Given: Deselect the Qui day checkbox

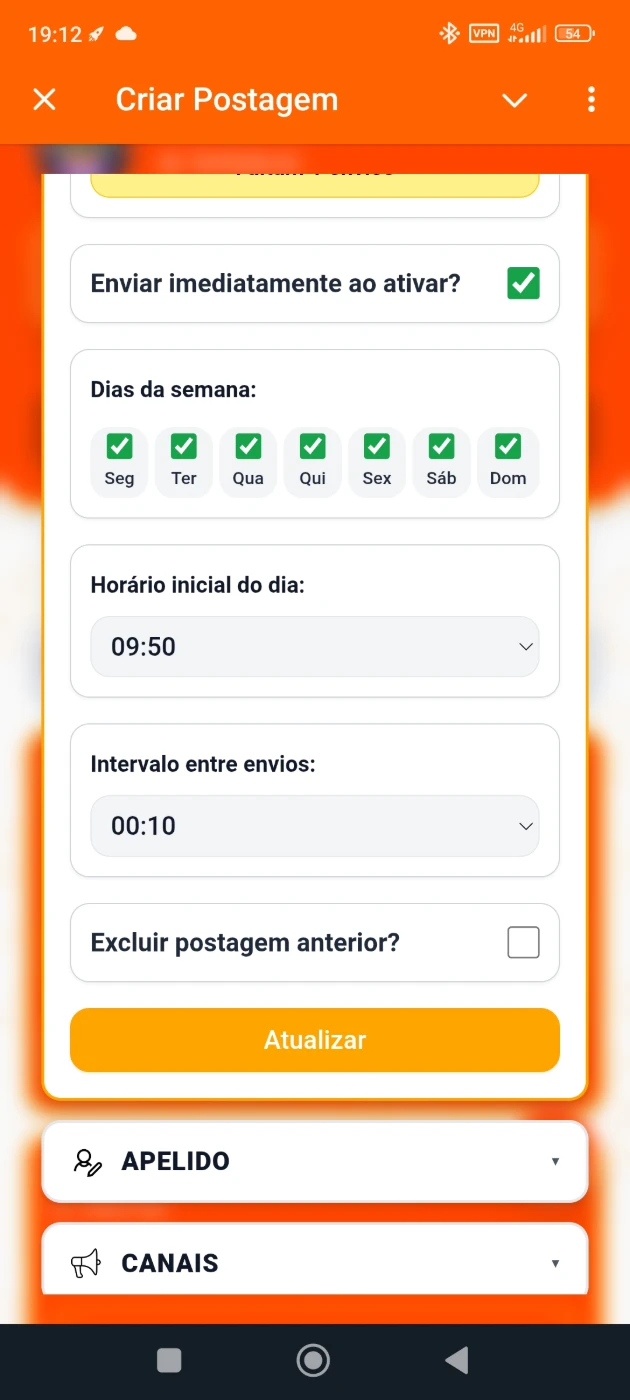Looking at the screenshot, I should click(x=313, y=446).
